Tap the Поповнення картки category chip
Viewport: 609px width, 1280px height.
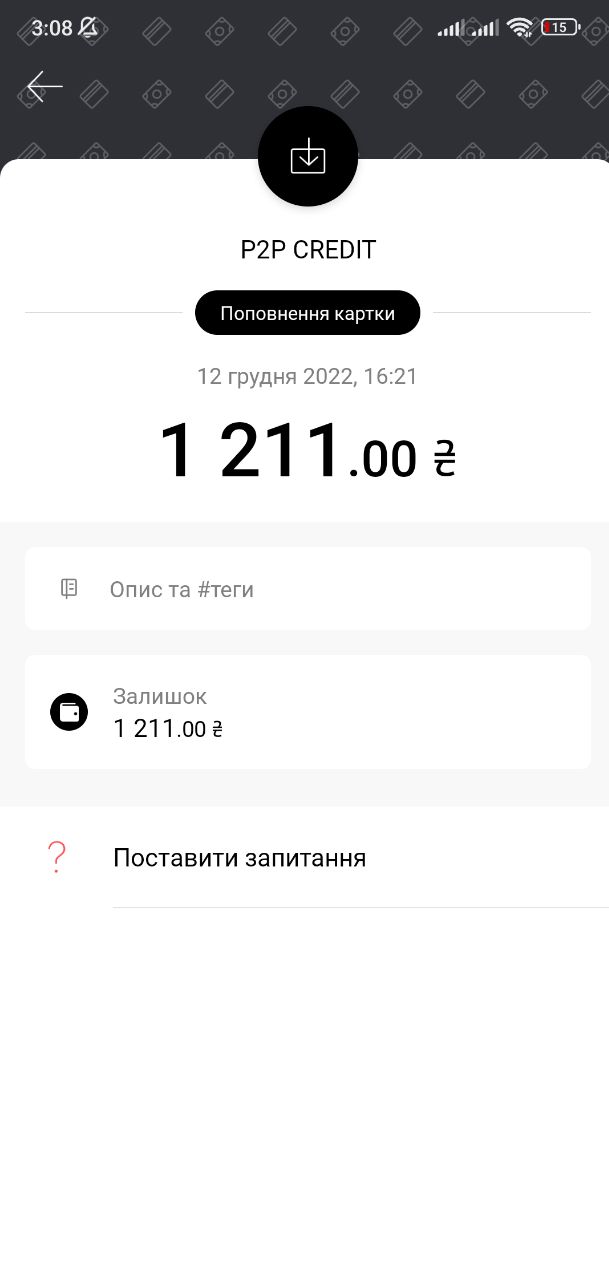[307, 313]
